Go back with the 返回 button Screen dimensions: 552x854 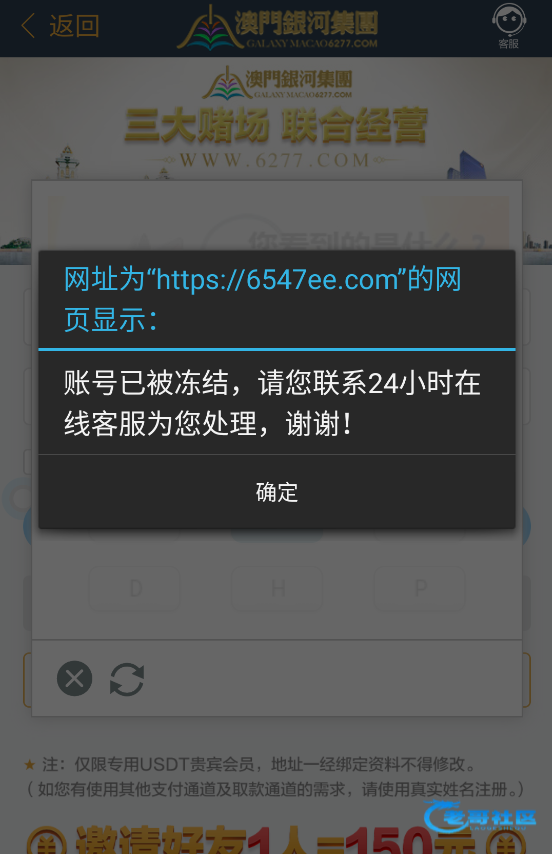point(60,26)
